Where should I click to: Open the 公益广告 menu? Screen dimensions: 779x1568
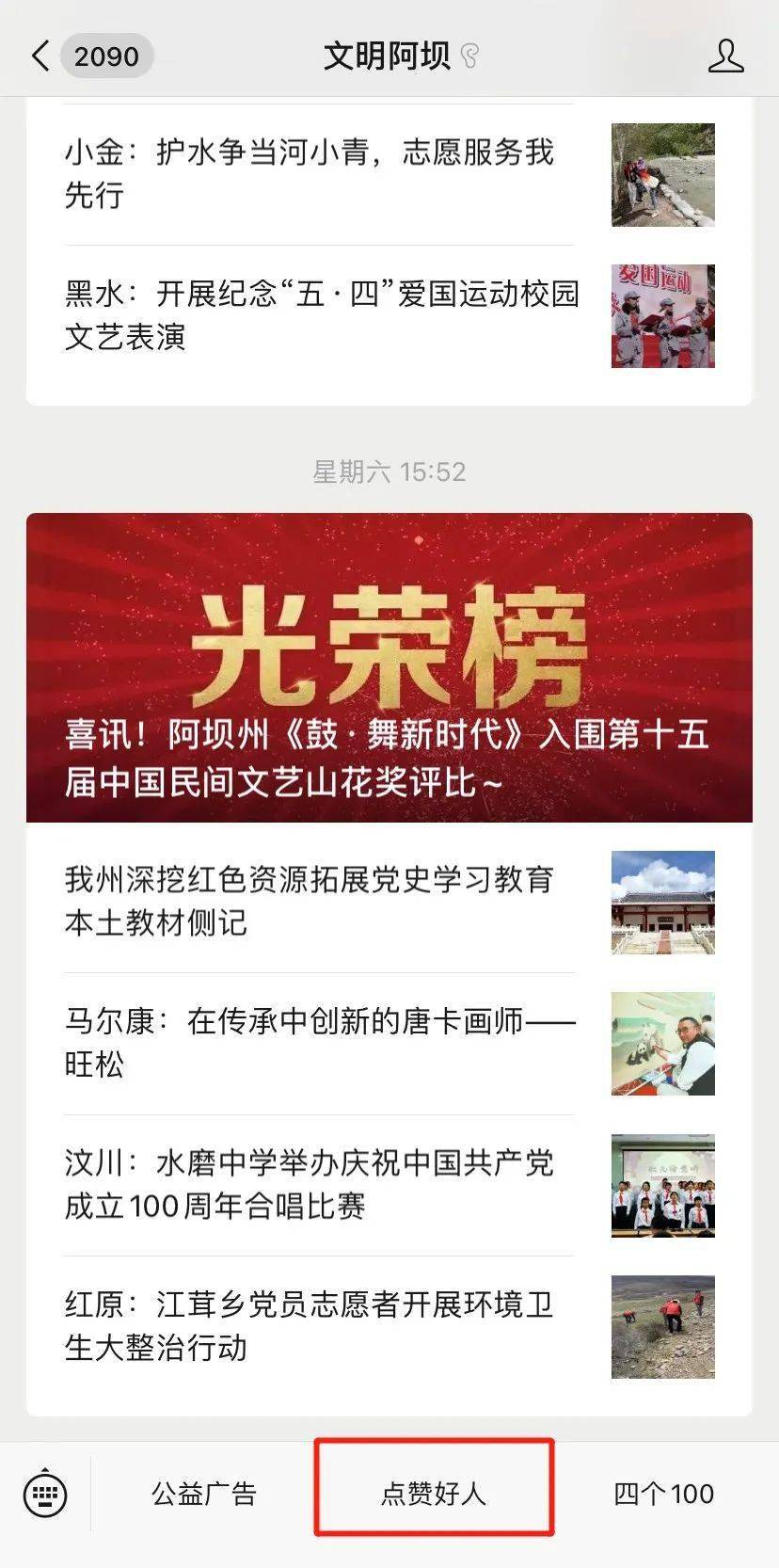click(204, 1494)
